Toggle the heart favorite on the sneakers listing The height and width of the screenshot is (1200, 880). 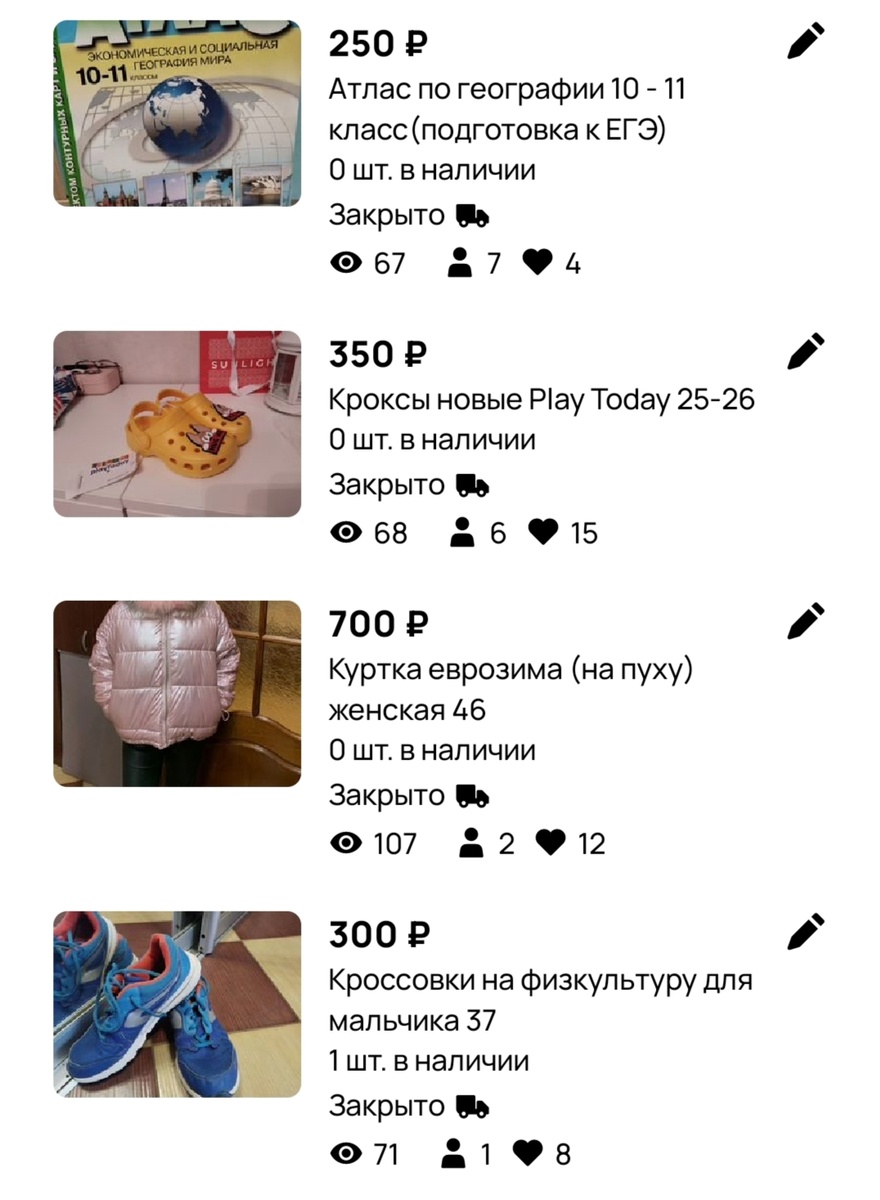(x=527, y=1153)
